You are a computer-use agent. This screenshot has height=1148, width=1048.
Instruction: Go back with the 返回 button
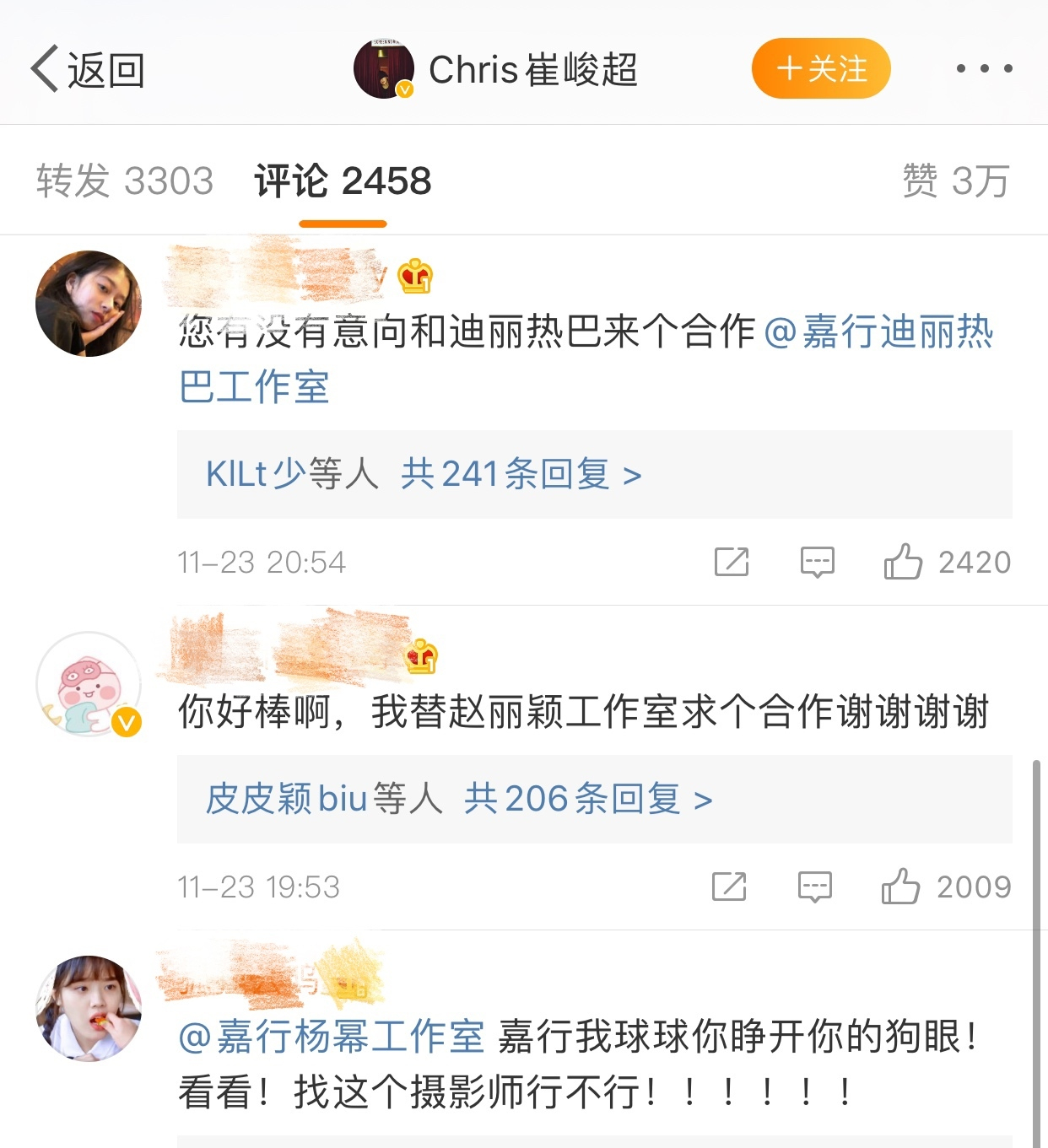[x=88, y=69]
